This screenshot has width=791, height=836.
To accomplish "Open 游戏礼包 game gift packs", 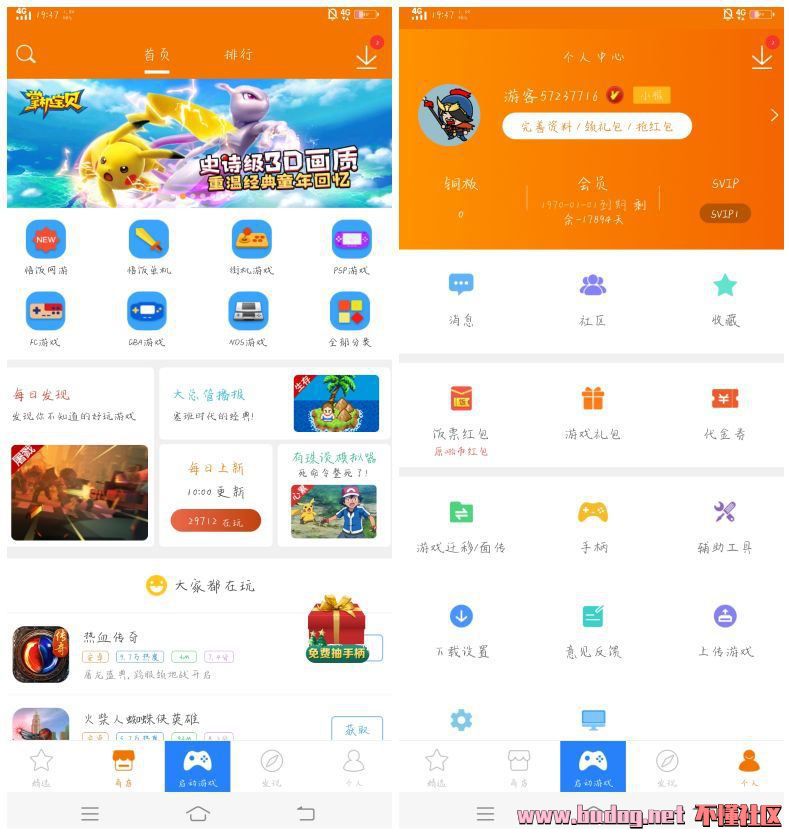I will 593,411.
